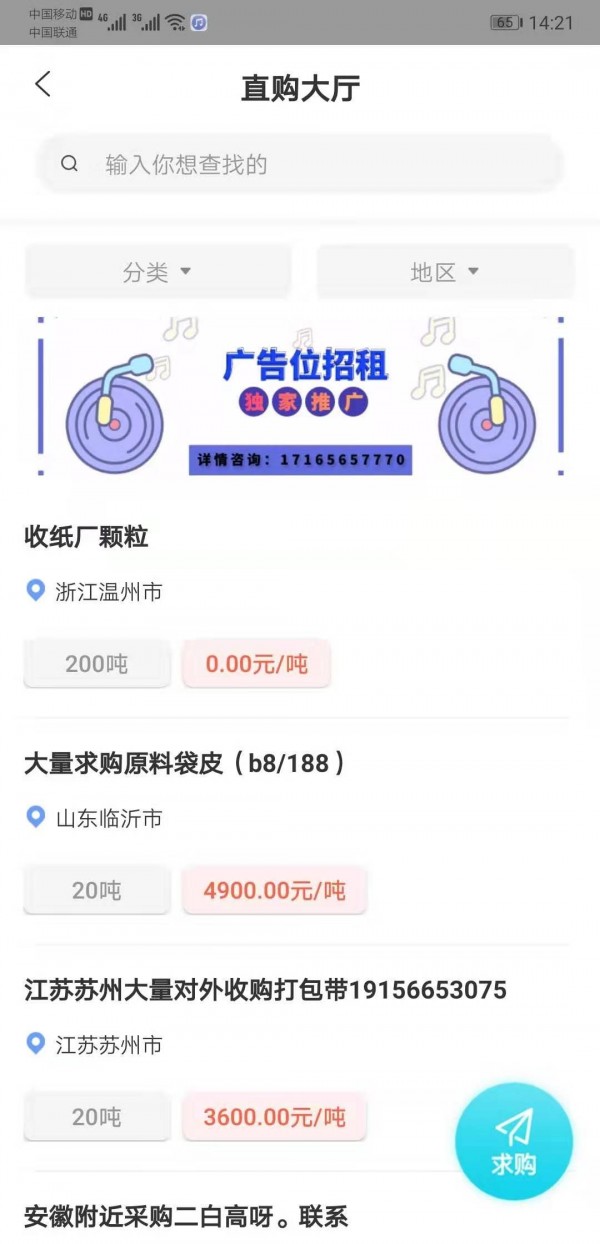The height and width of the screenshot is (1244, 600).
Task: Open the 收纸厂颗粒 listing
Action: point(86,537)
